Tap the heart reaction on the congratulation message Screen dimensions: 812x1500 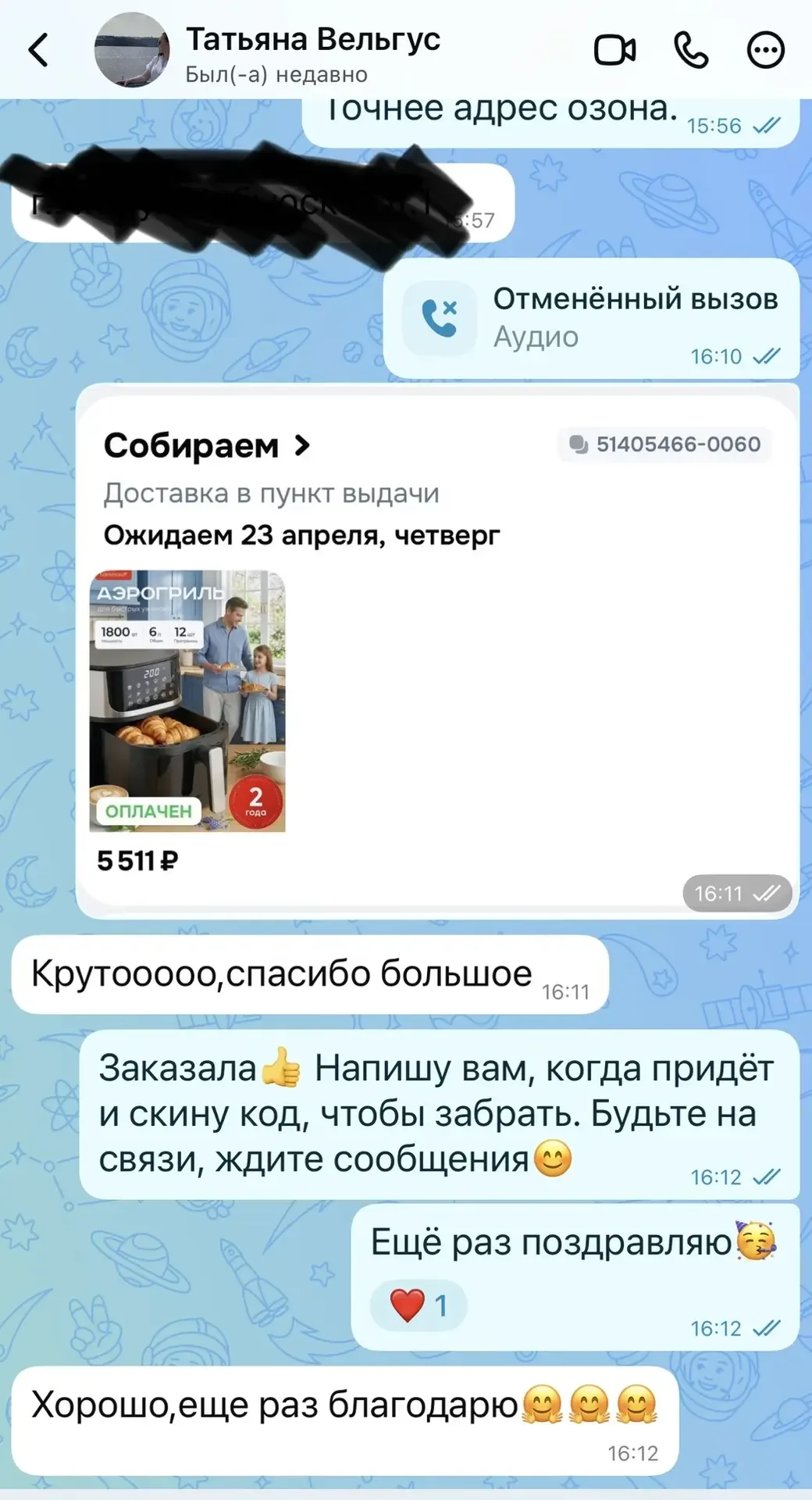tap(418, 1305)
